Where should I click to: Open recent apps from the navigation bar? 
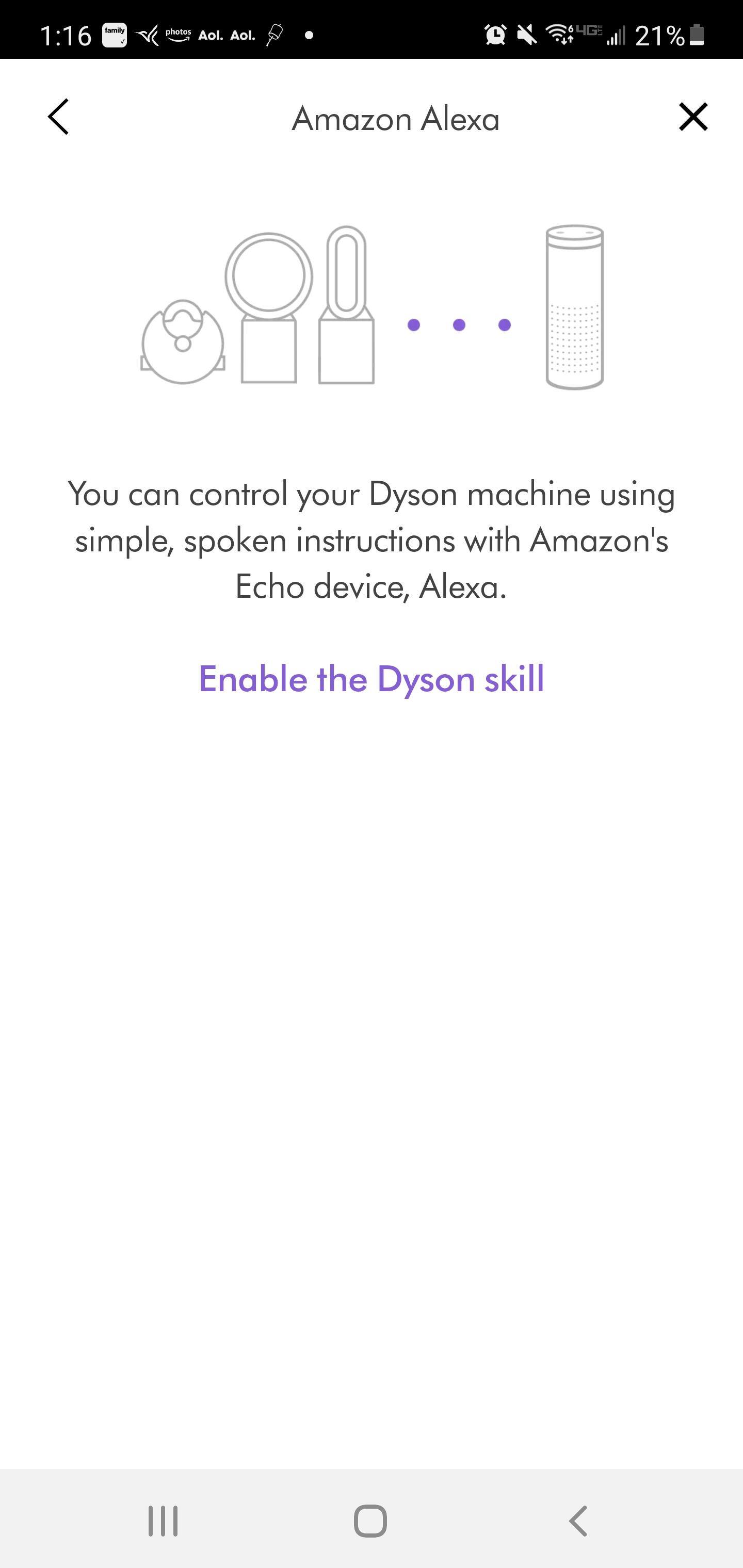[163, 1521]
